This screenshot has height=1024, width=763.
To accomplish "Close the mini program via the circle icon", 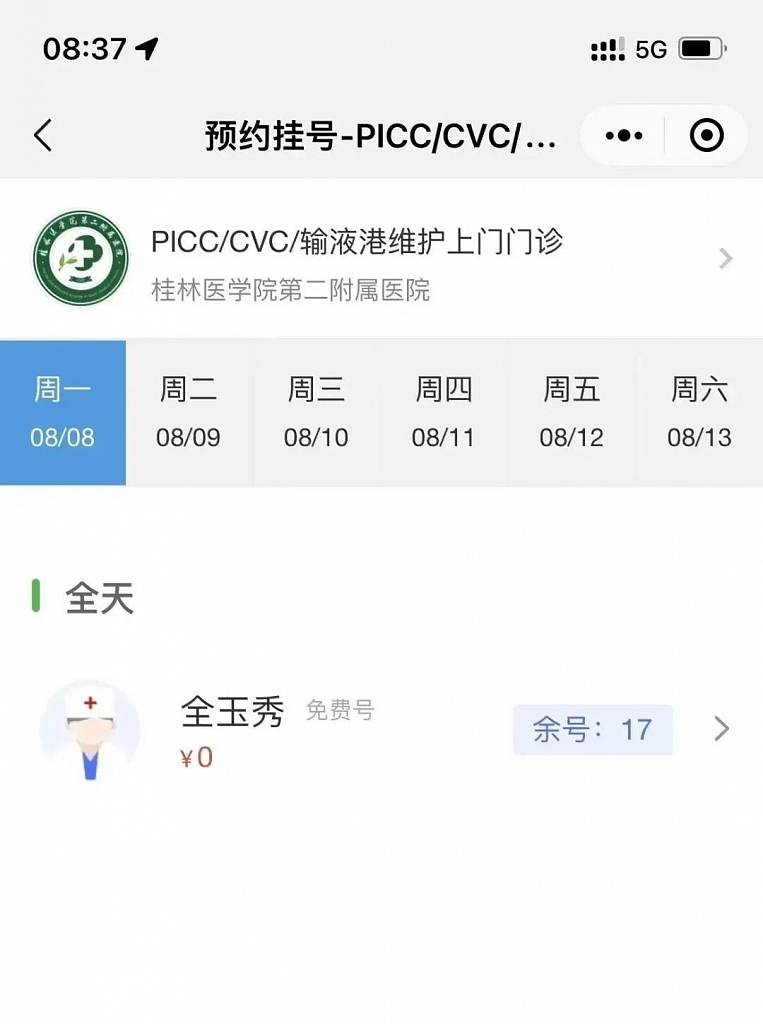I will [706, 135].
